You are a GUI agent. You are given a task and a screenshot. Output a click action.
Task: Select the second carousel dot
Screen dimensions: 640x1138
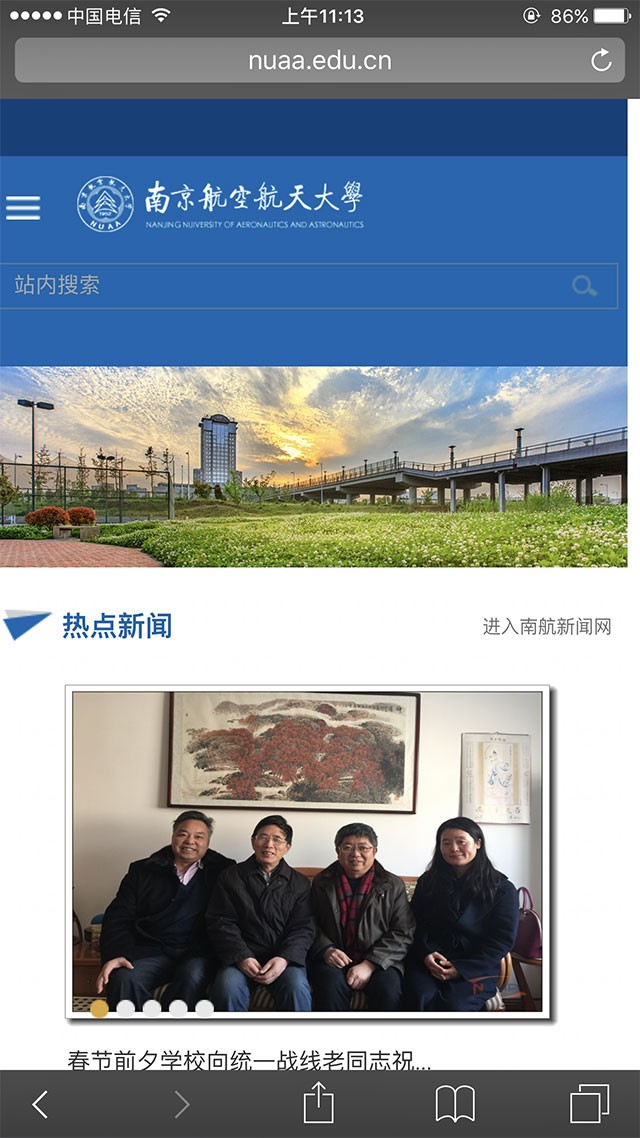[x=126, y=1008]
